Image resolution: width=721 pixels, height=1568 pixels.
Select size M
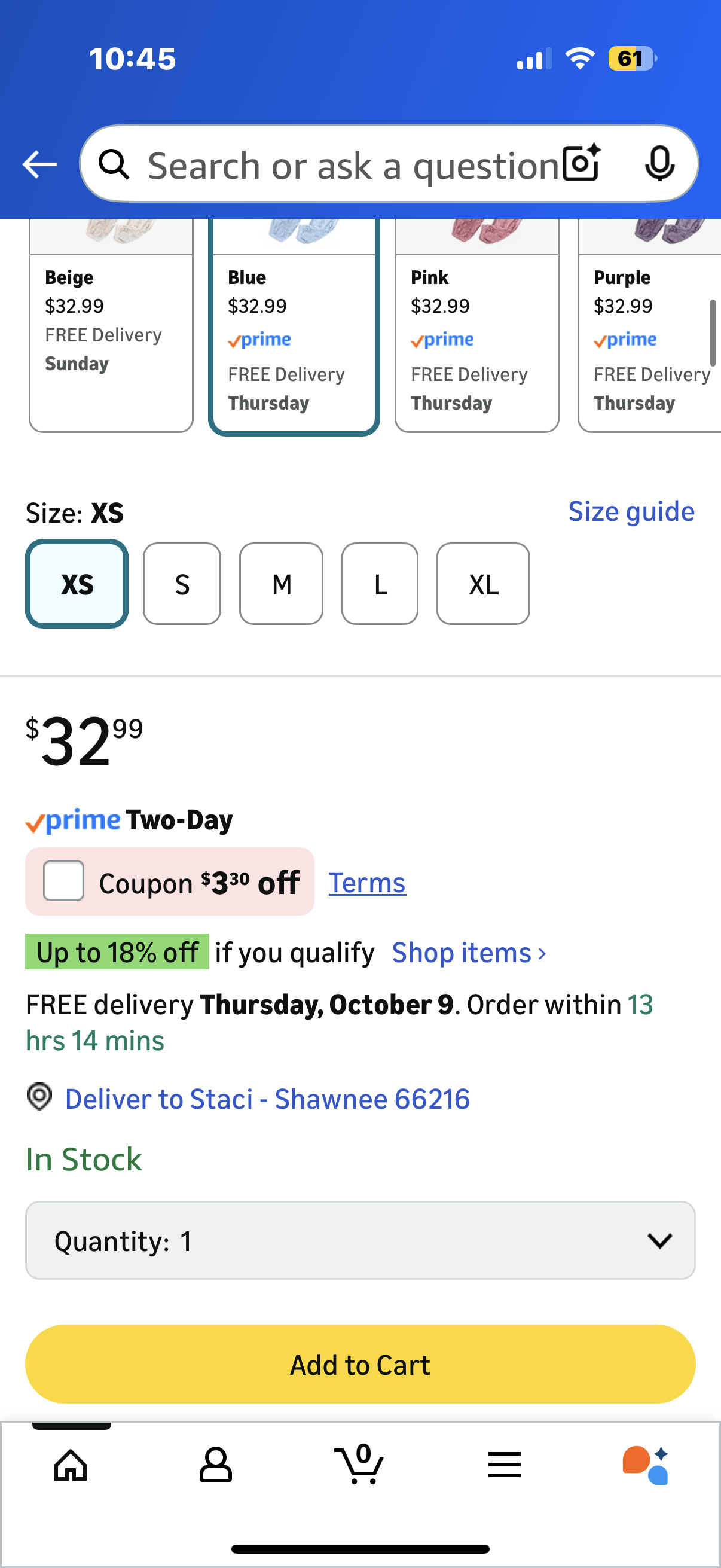(x=281, y=584)
